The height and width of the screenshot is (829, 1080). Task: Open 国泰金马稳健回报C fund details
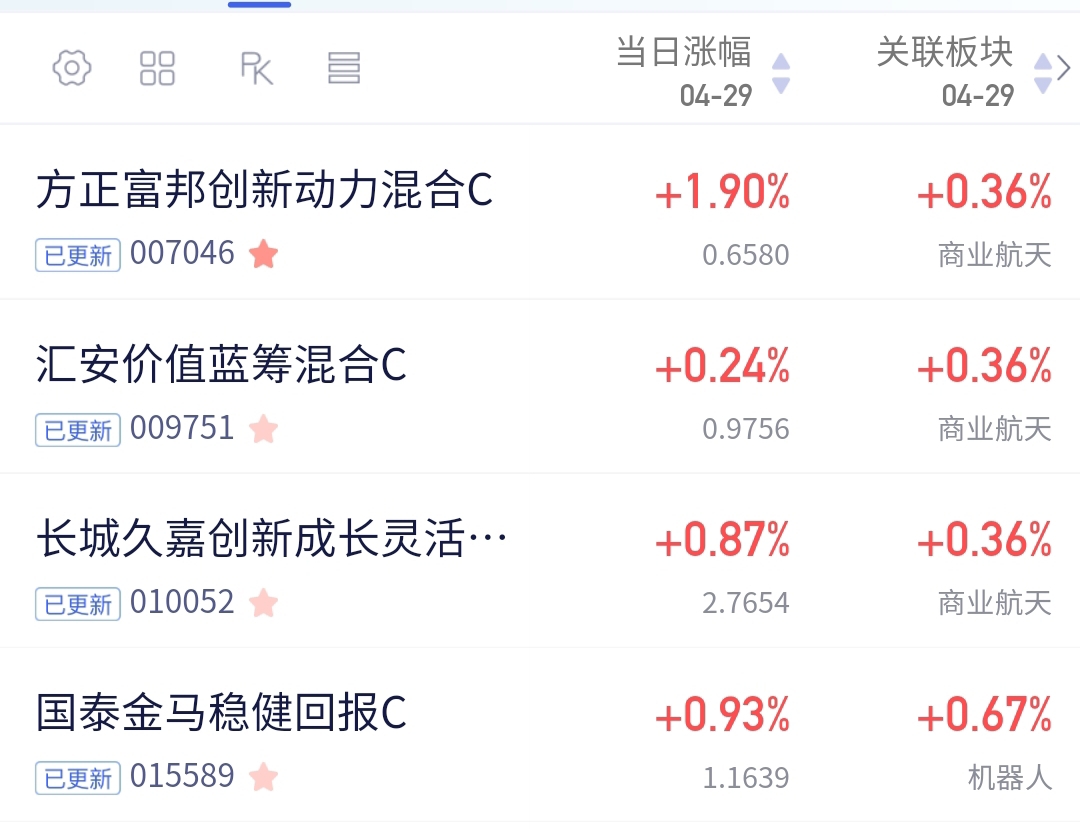540,735
